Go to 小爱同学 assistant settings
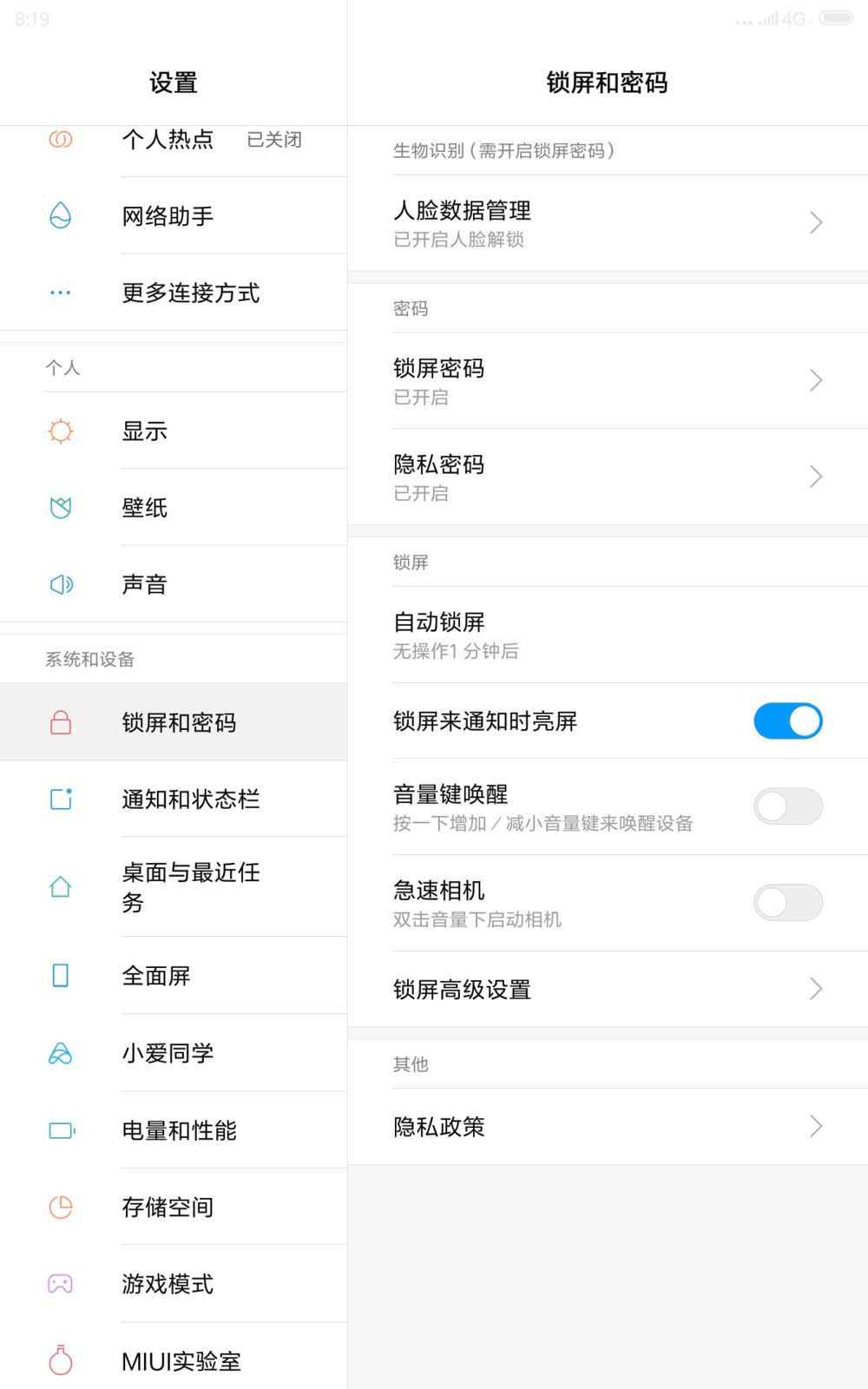Image resolution: width=868 pixels, height=1389 pixels. (x=174, y=1054)
